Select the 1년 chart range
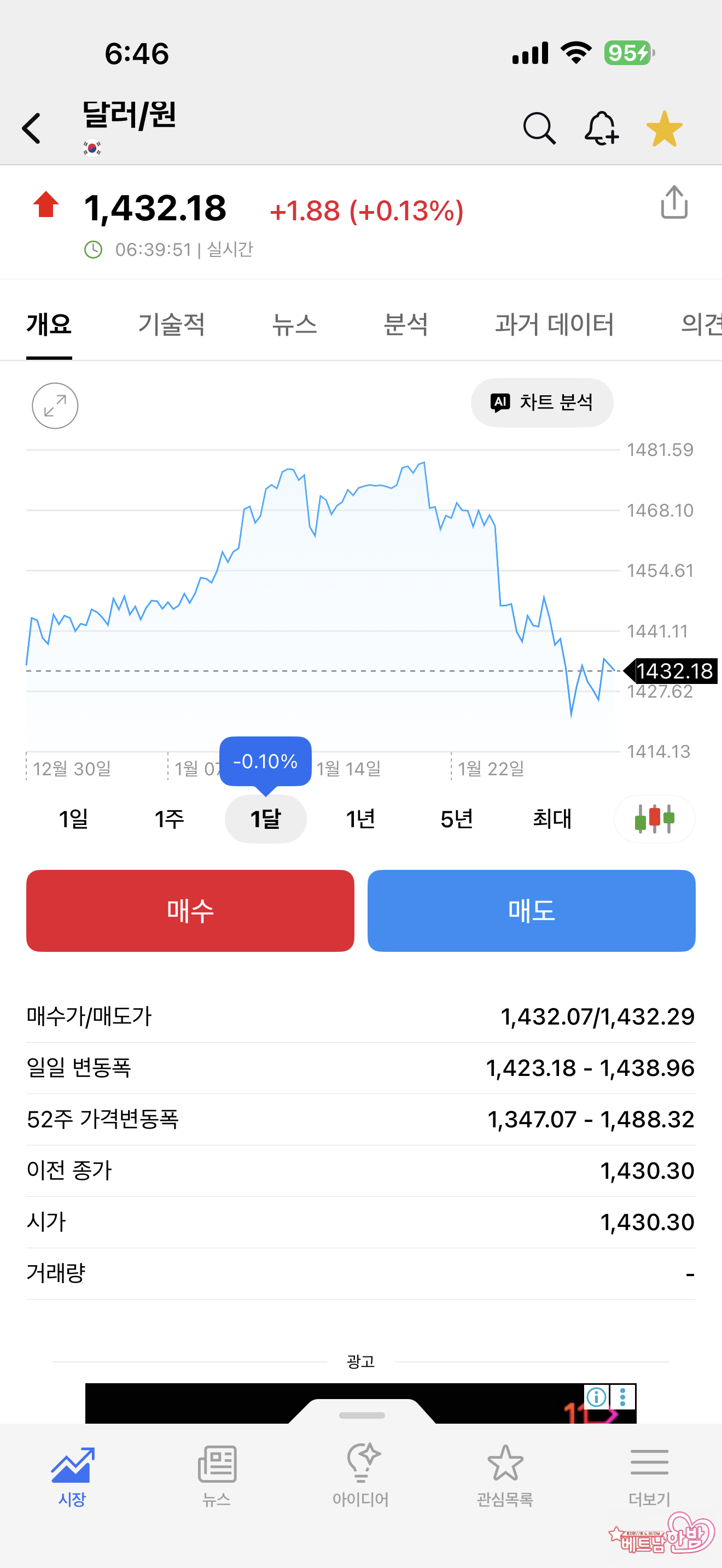Image resolution: width=722 pixels, height=1568 pixels. coord(360,820)
